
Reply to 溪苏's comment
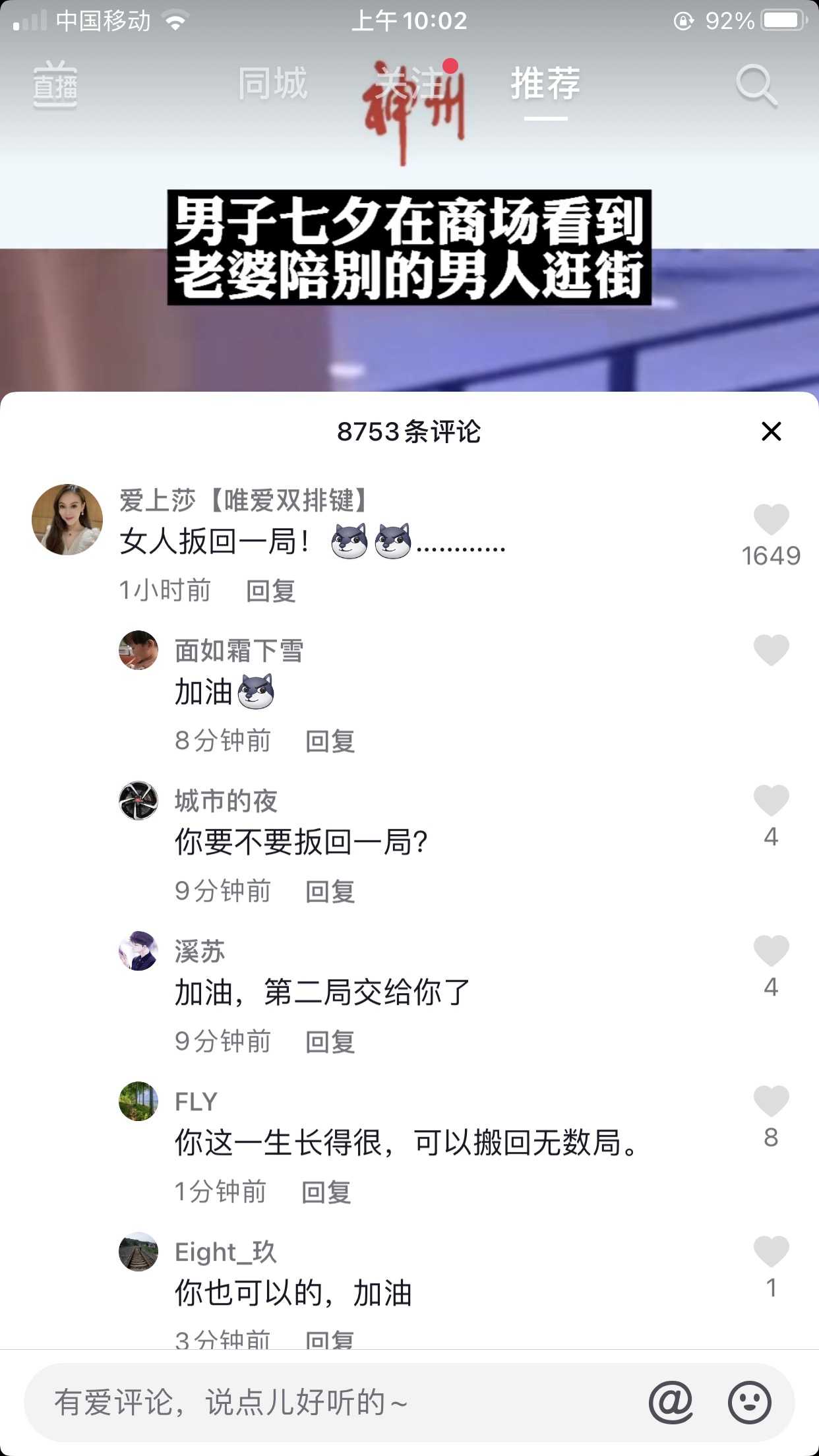(330, 1042)
